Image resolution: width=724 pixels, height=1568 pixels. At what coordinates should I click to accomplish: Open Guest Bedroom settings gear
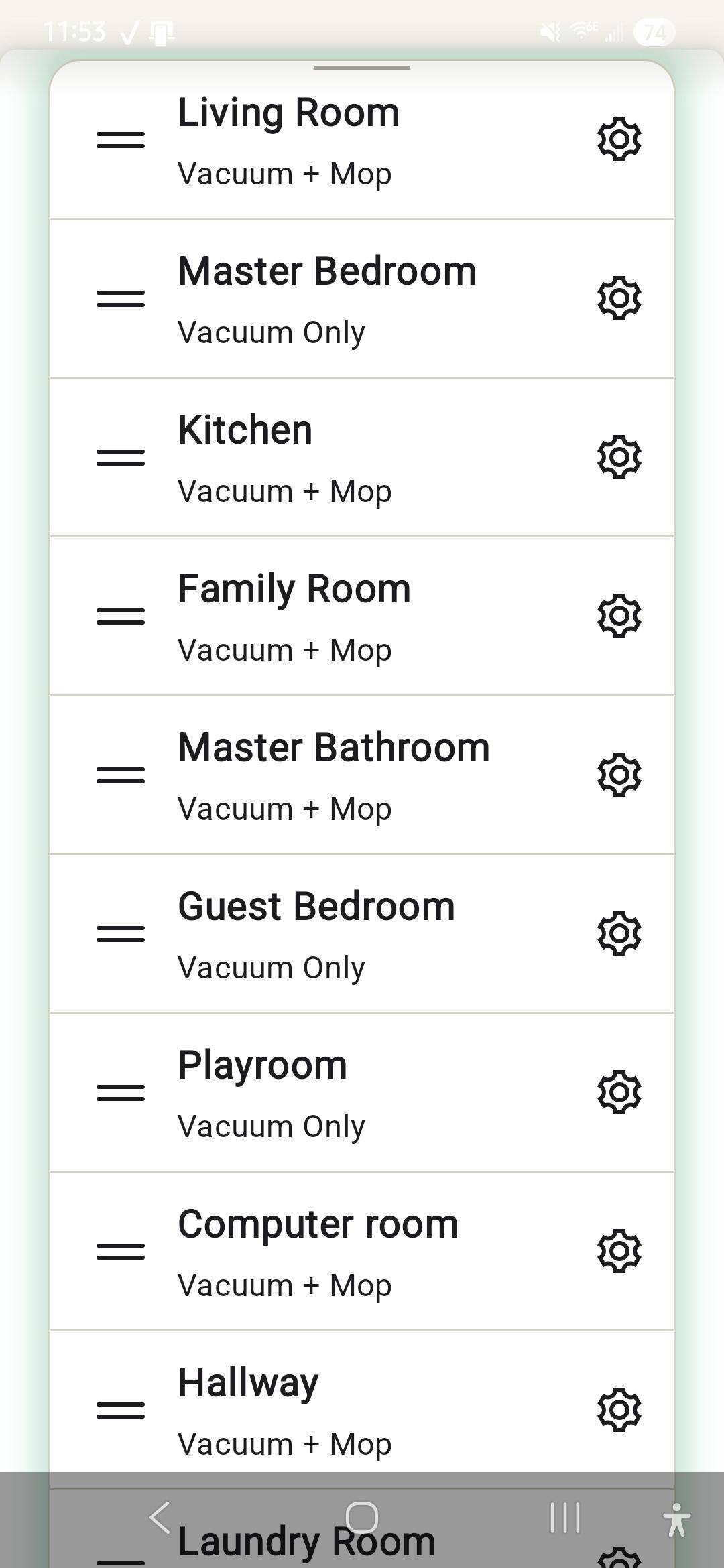tap(619, 933)
